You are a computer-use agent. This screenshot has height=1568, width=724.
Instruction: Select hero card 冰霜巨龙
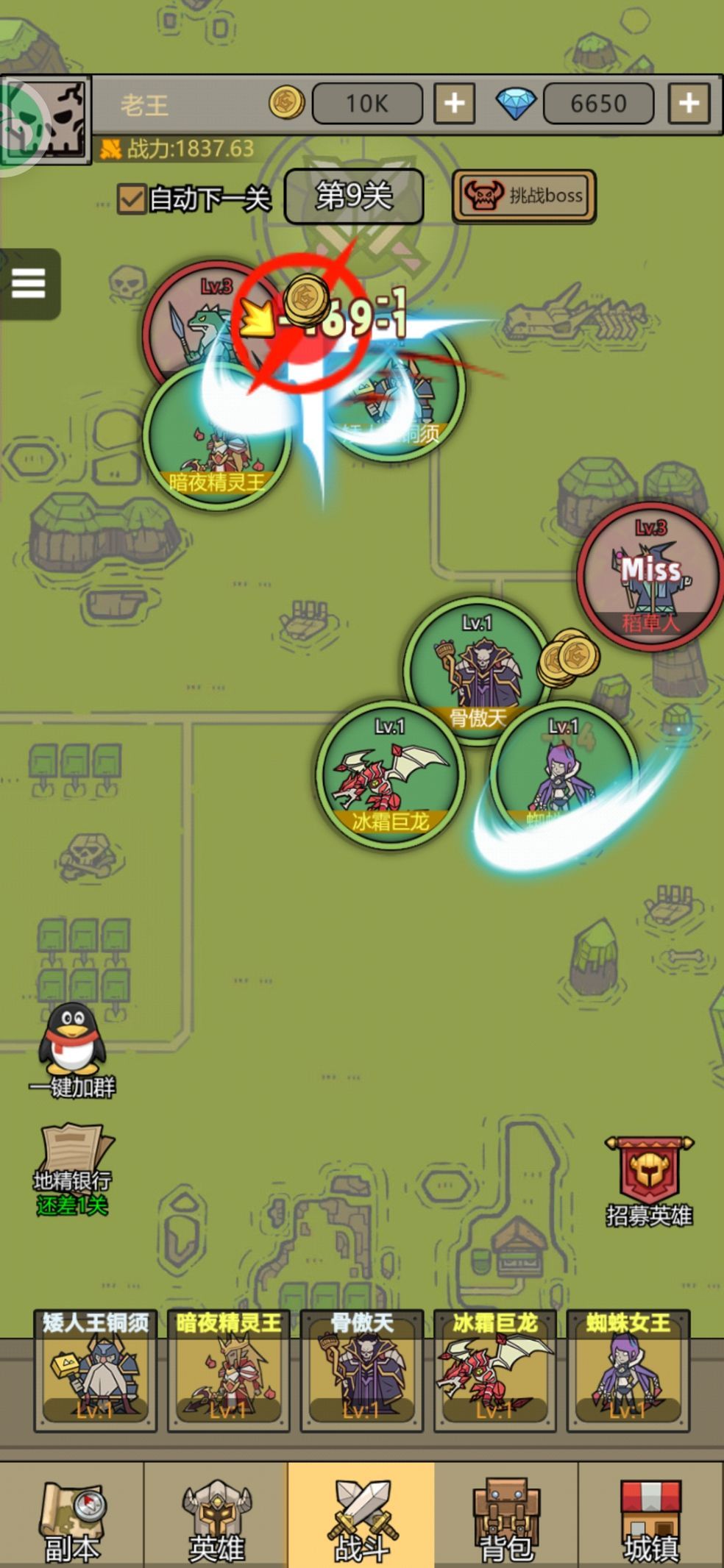(x=495, y=1371)
